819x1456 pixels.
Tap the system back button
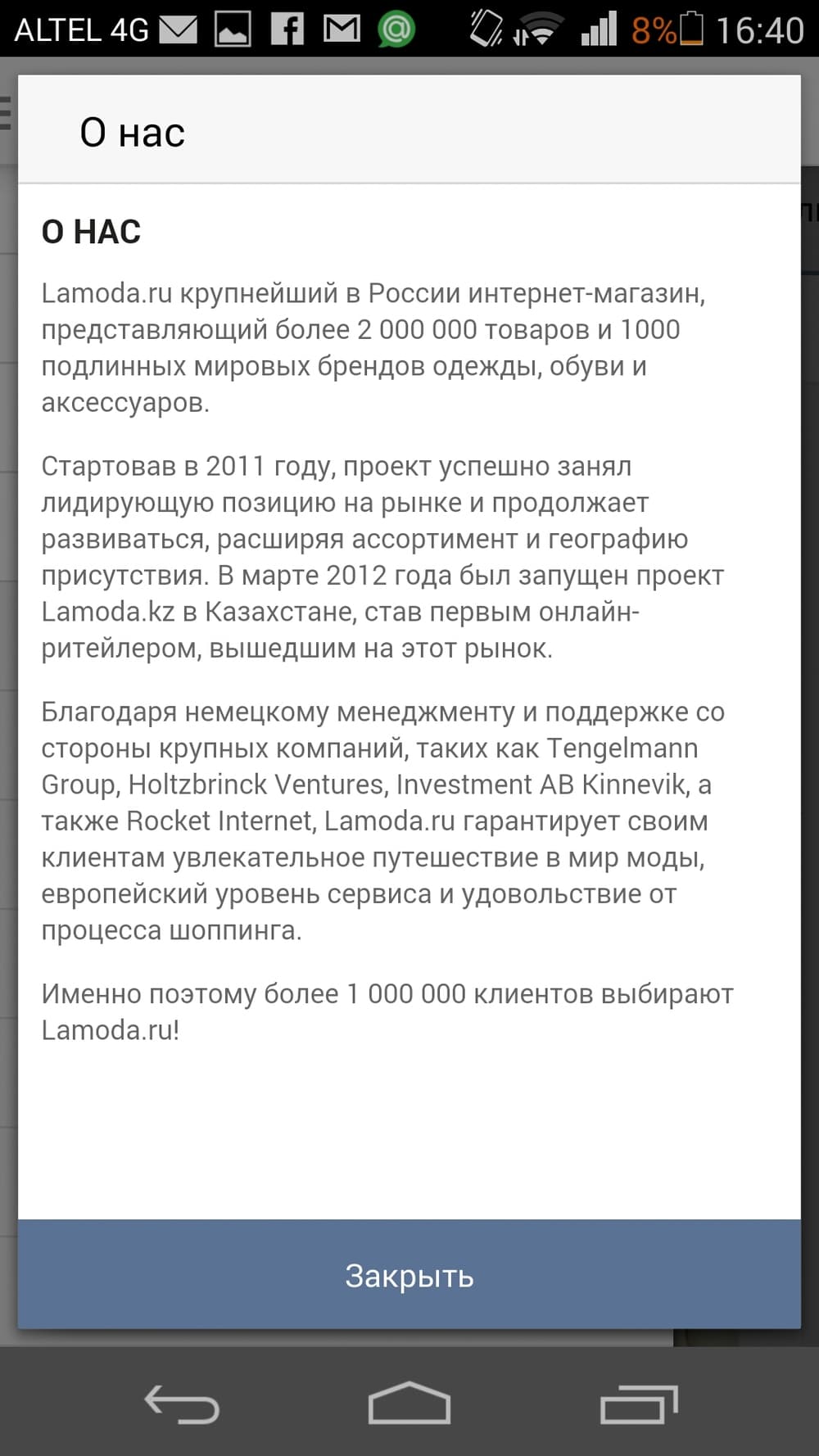pyautogui.click(x=182, y=1404)
